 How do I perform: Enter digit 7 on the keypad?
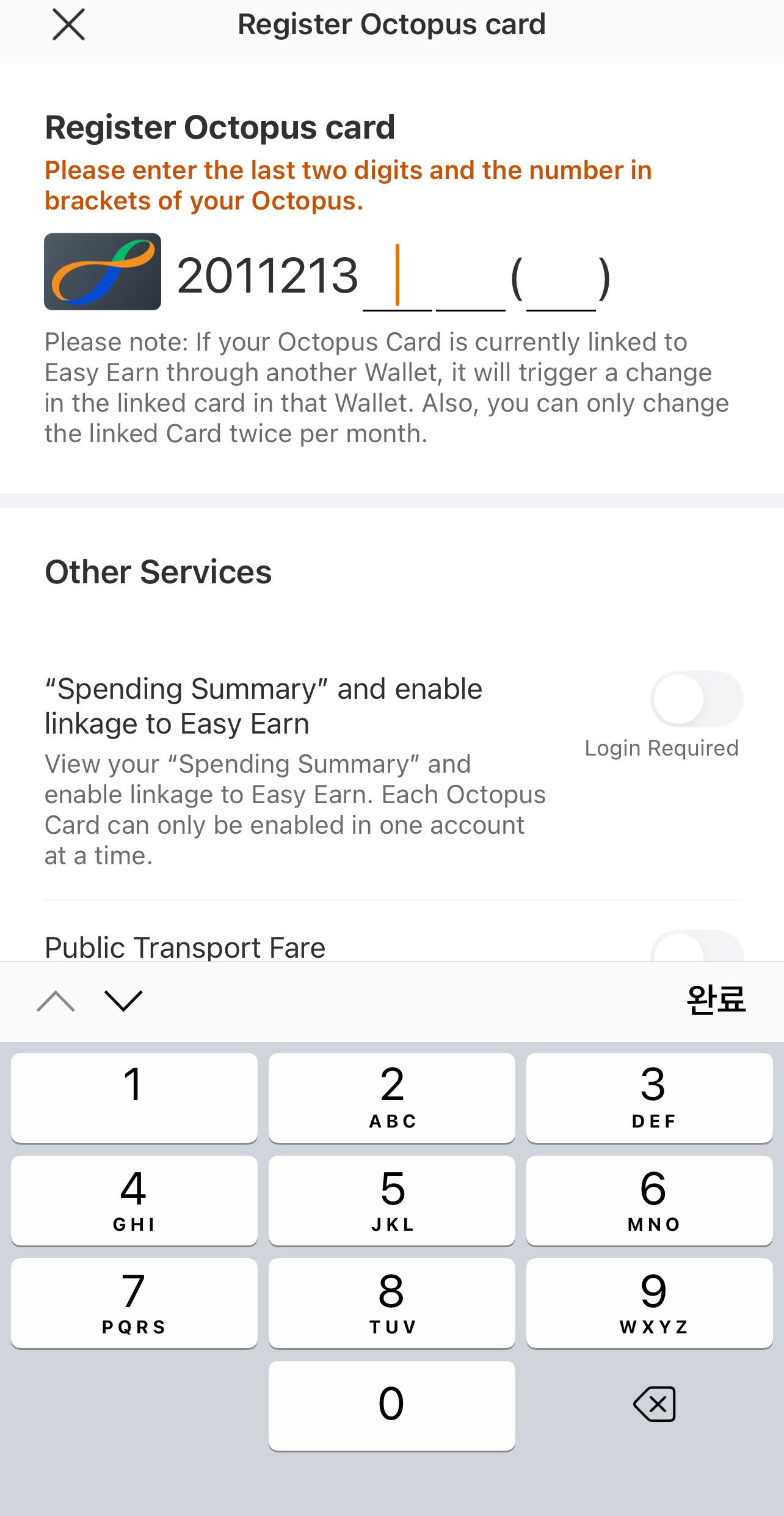(134, 1302)
